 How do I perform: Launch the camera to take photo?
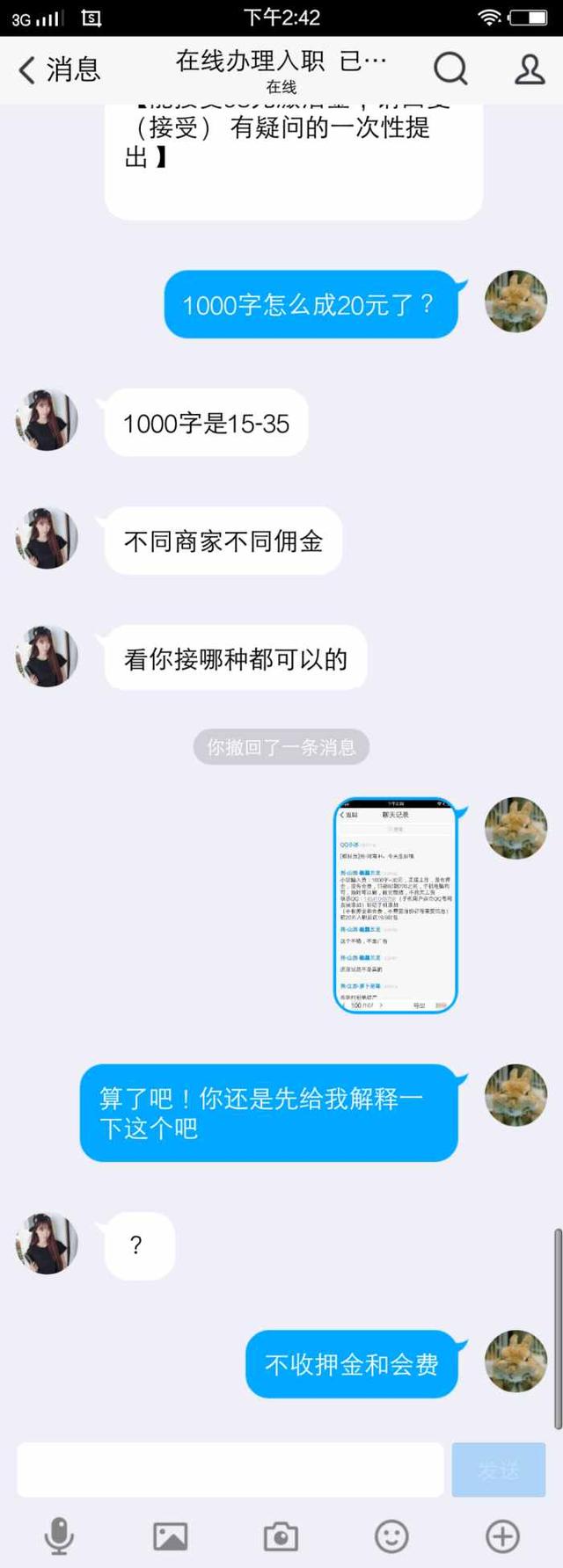pos(281,1535)
